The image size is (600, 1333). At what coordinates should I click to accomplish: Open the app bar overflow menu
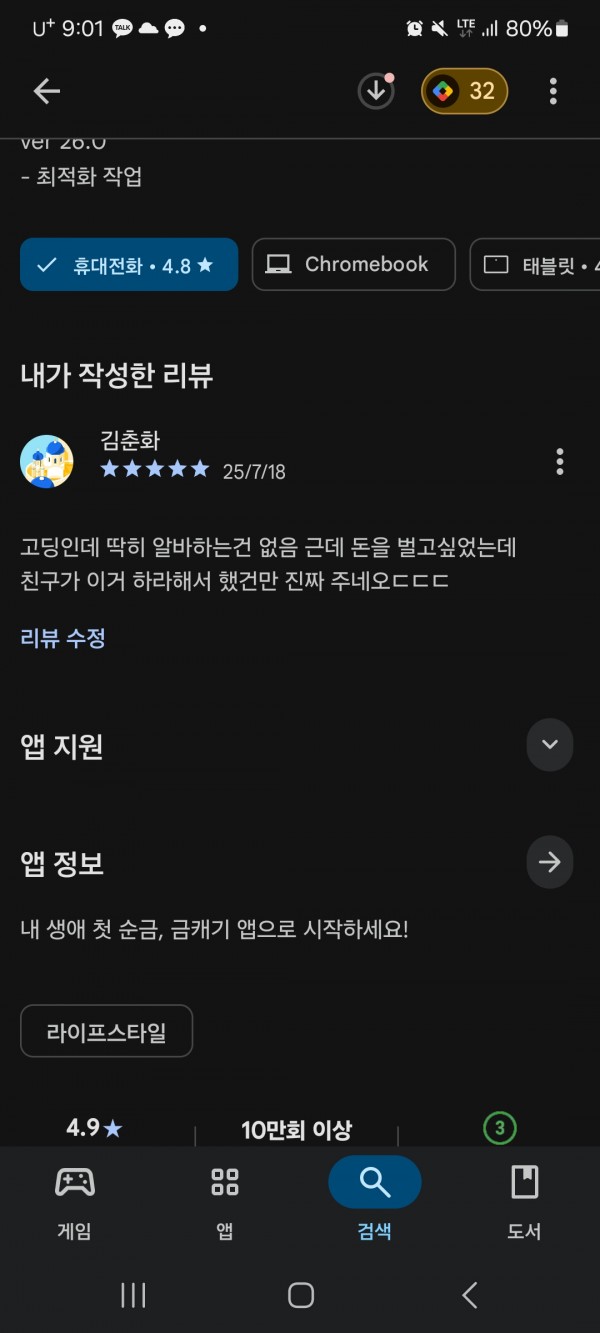pos(553,92)
